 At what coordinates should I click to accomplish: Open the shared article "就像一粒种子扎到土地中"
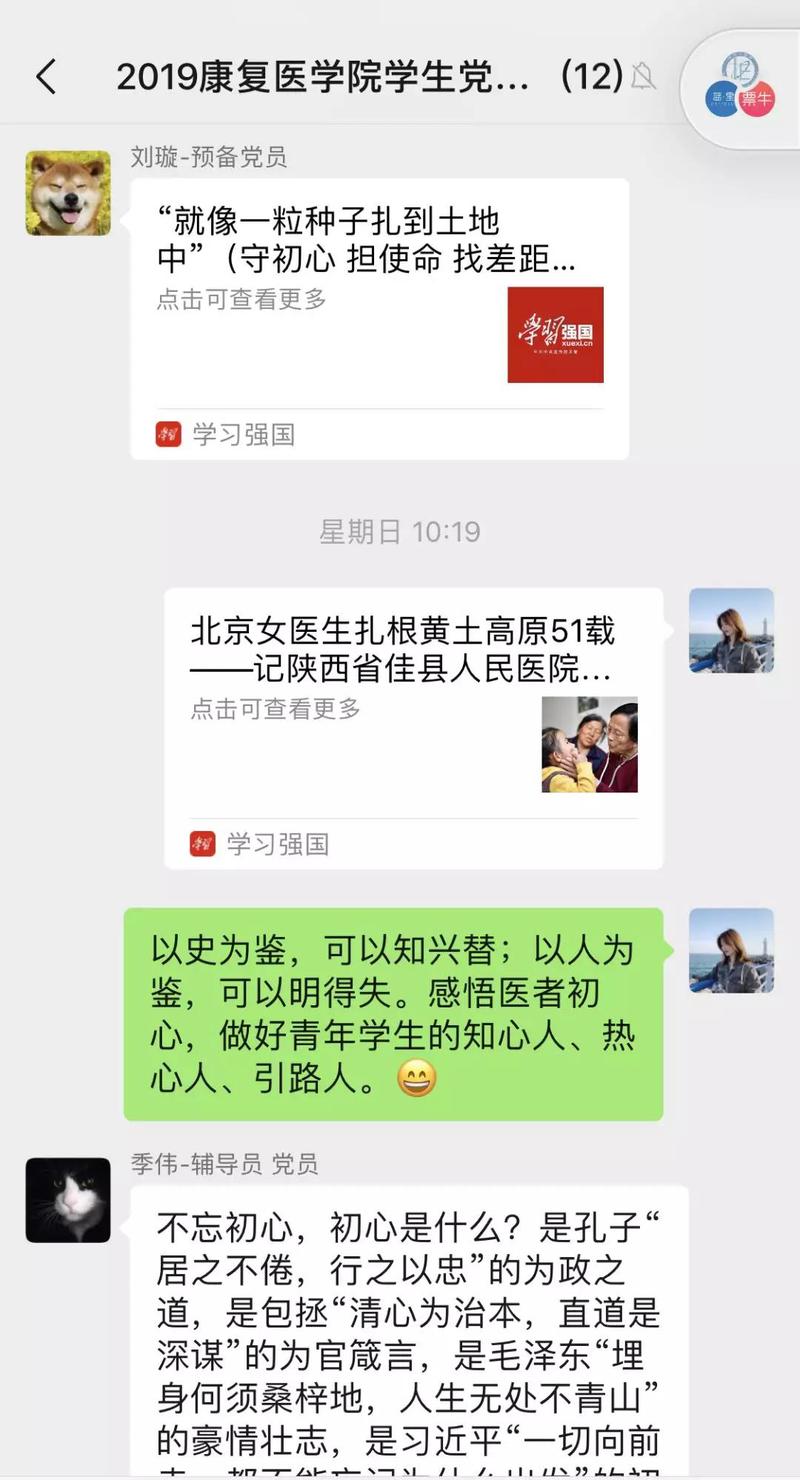380,319
